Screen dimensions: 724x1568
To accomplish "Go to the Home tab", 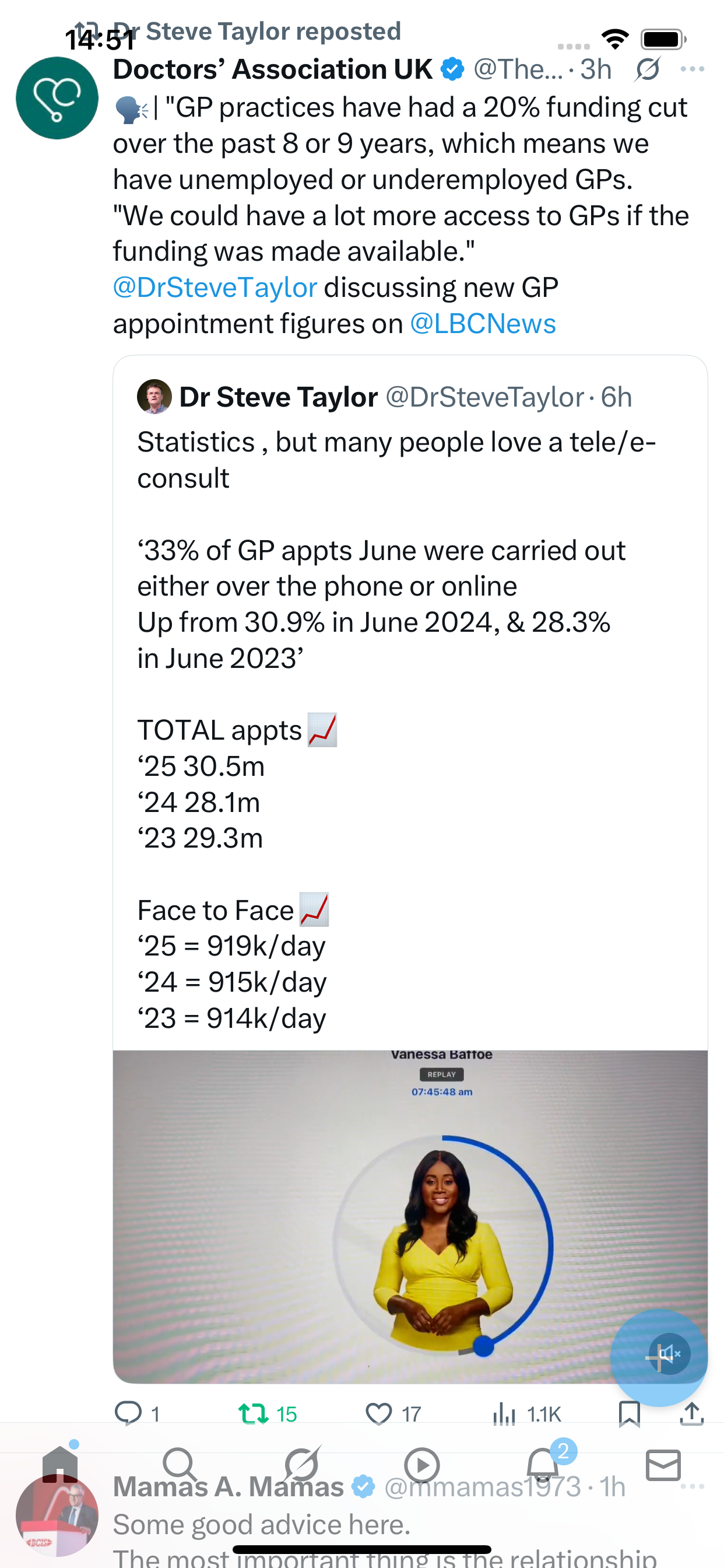I will pos(59,1465).
